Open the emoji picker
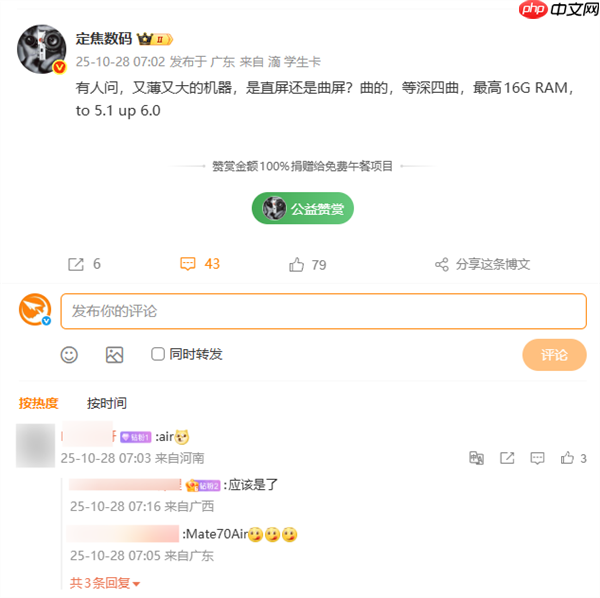Viewport: 600px width, 598px height. [x=69, y=354]
